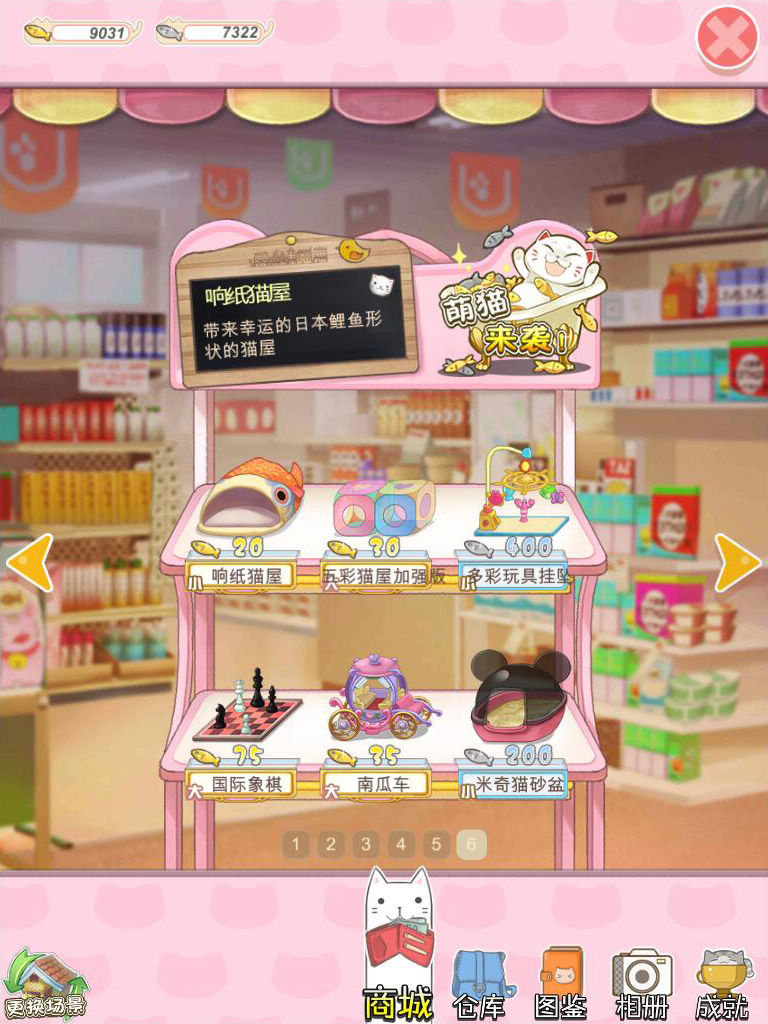Select the 五彩猫屋加强版 item
This screenshot has height=1024, width=768.
(x=383, y=503)
